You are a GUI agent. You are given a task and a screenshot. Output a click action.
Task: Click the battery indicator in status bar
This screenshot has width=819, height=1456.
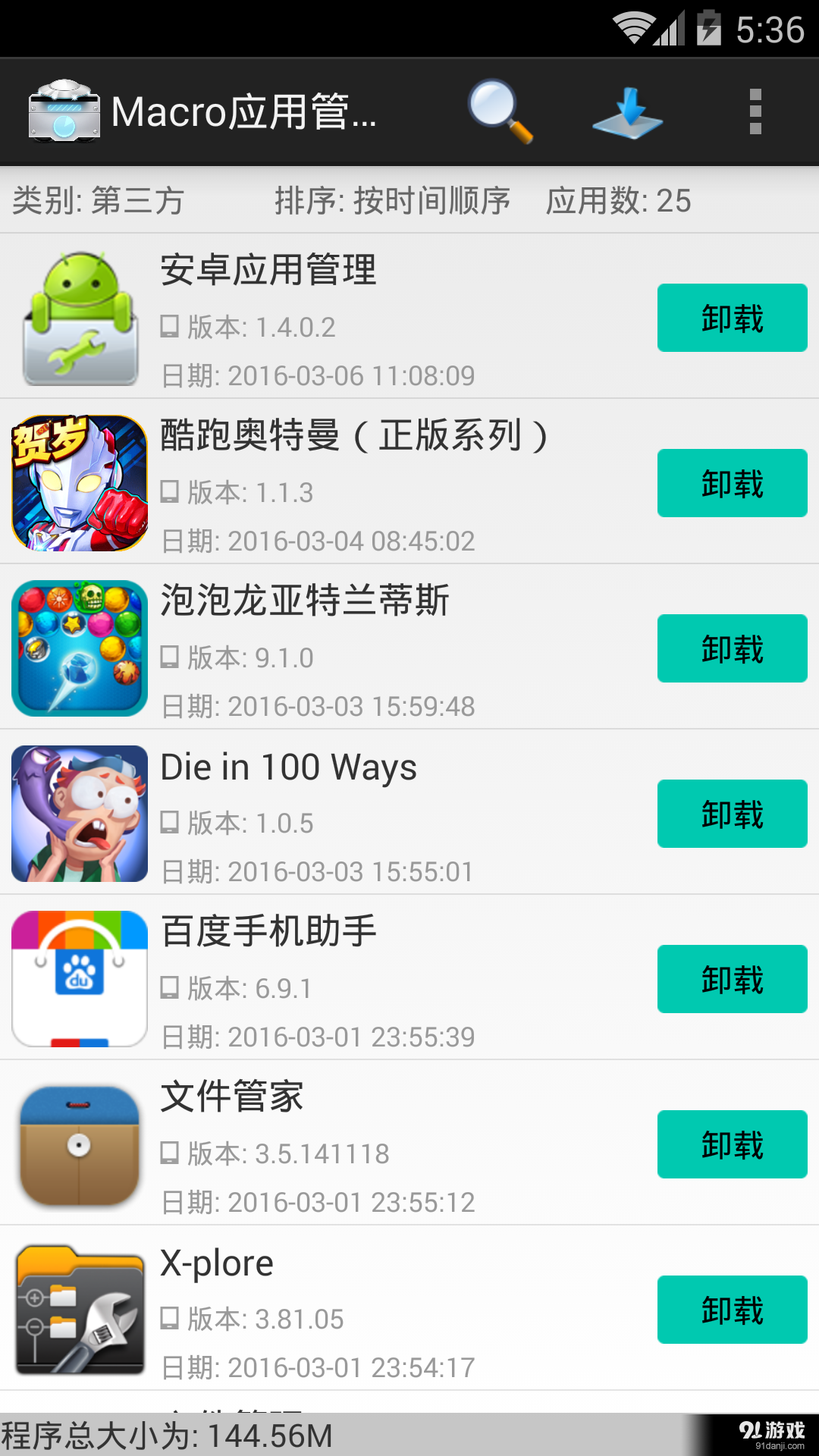(711, 30)
